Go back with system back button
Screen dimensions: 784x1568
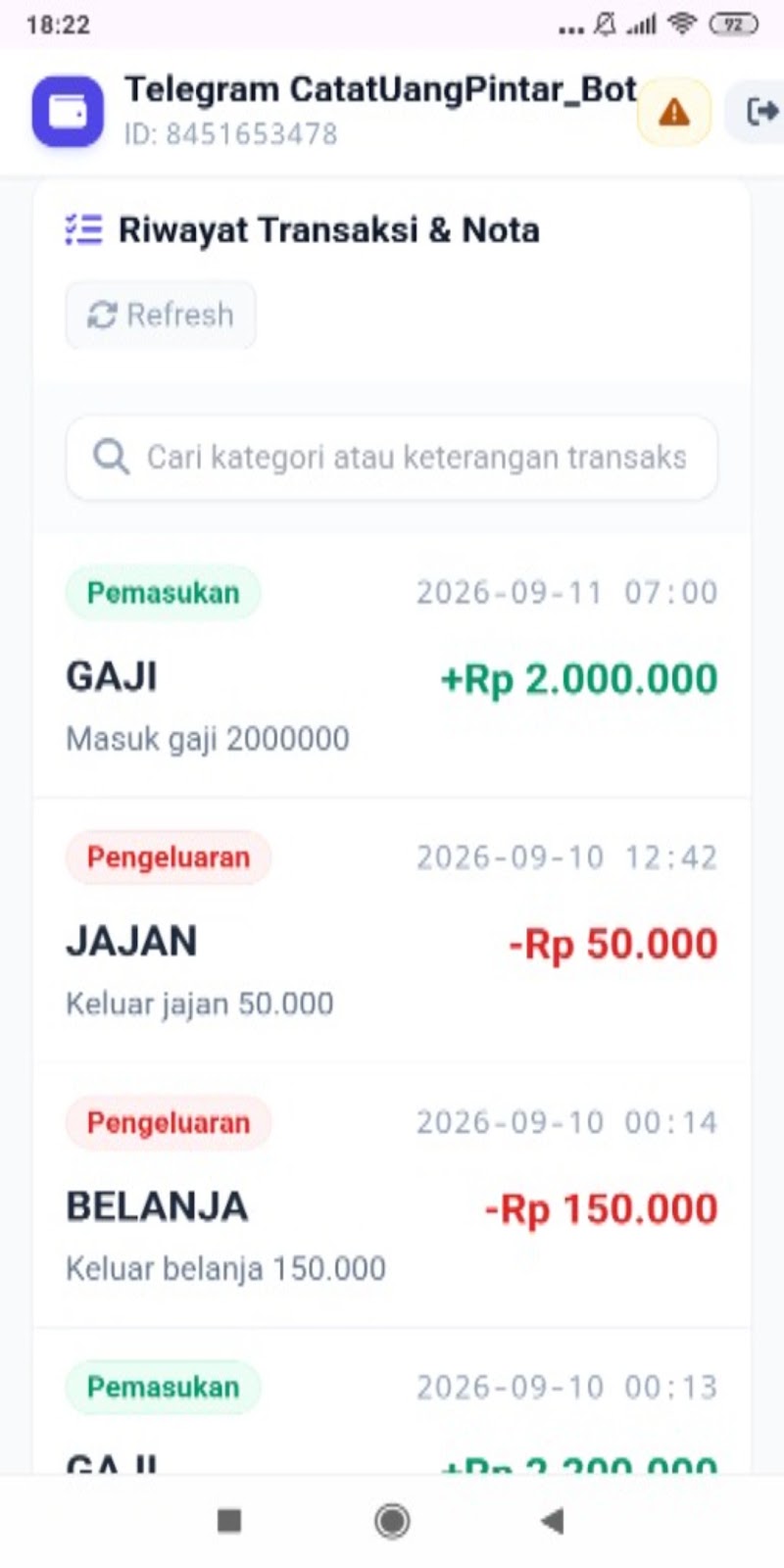tap(553, 1521)
